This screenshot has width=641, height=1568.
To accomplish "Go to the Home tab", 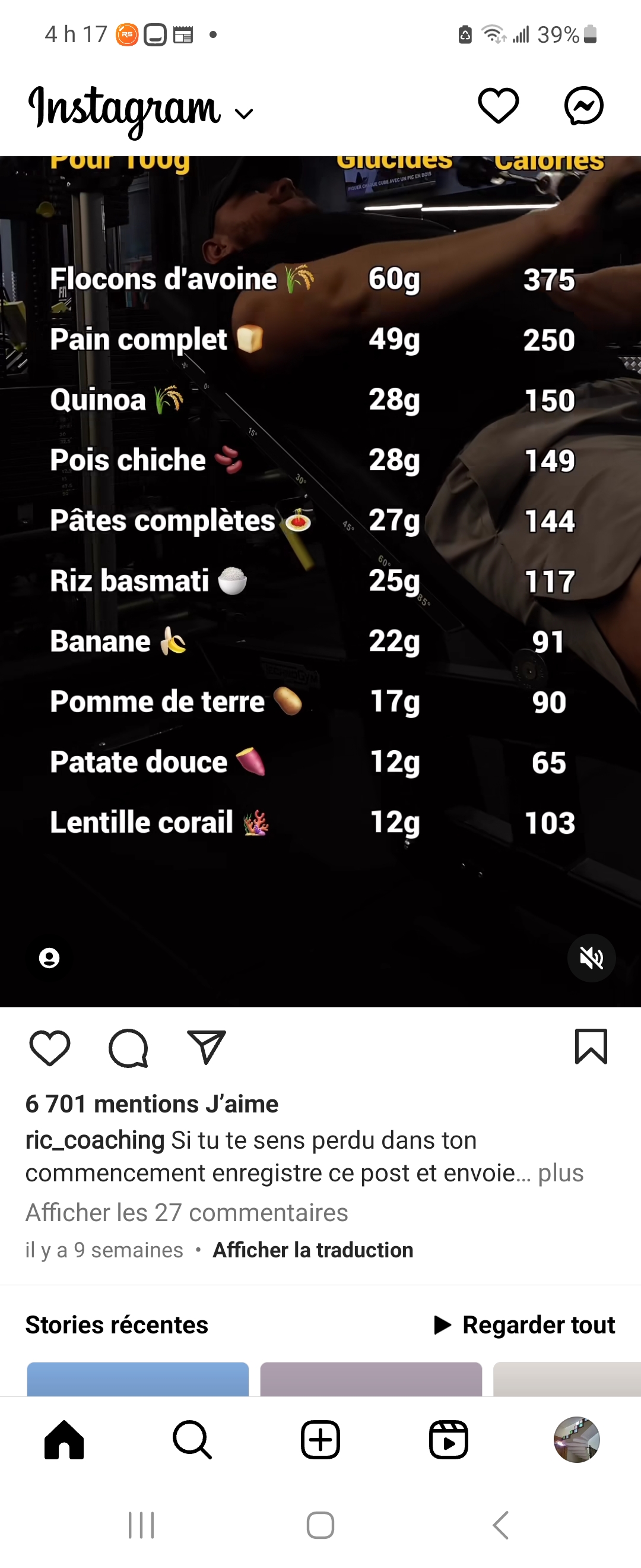I will 64,1440.
